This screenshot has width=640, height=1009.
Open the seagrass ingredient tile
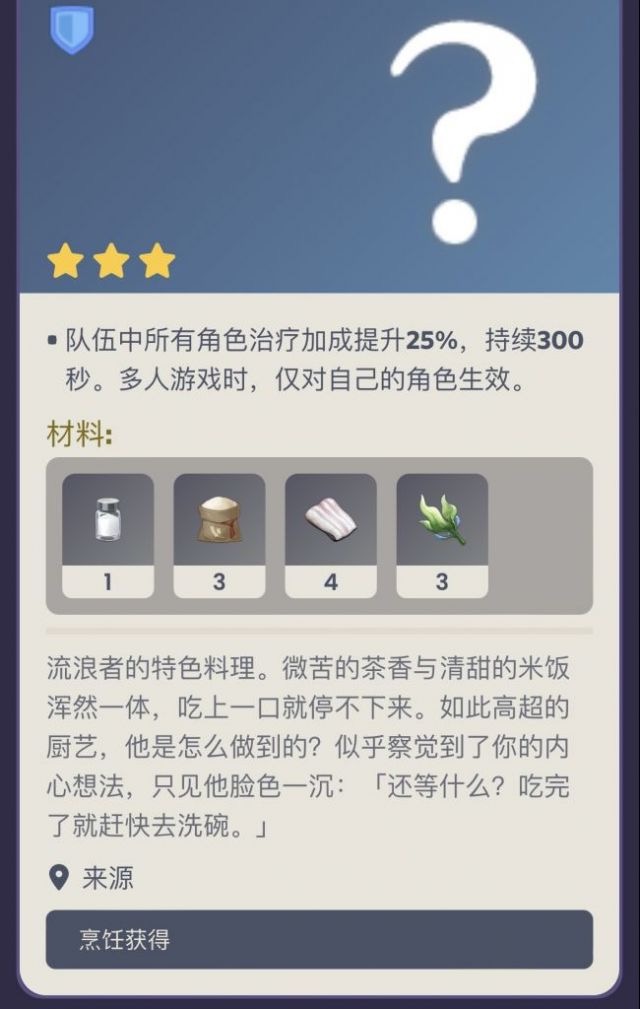(442, 535)
